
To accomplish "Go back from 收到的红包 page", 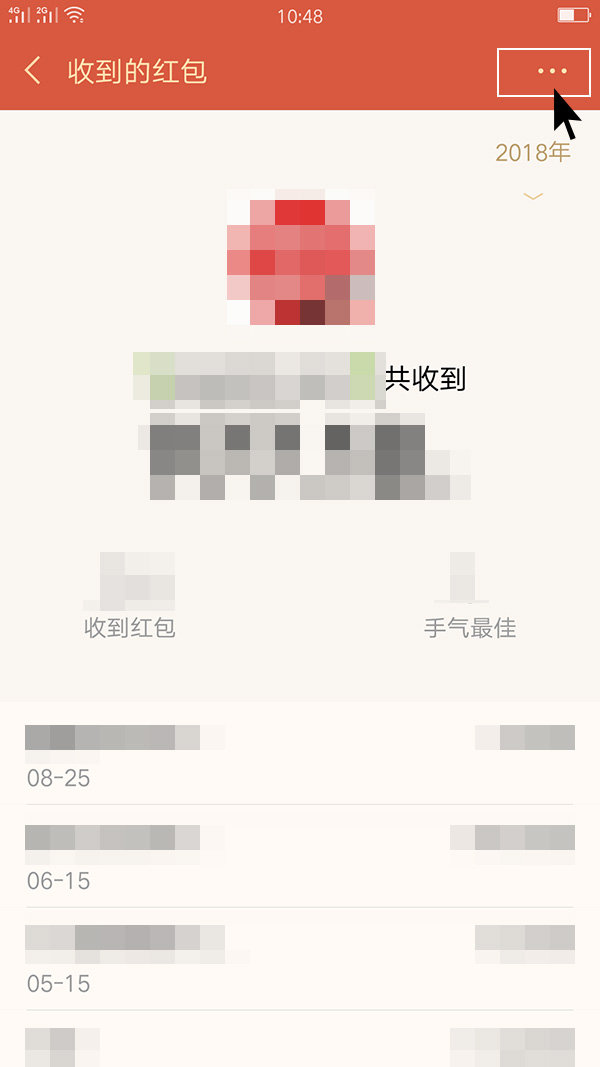I will [33, 71].
